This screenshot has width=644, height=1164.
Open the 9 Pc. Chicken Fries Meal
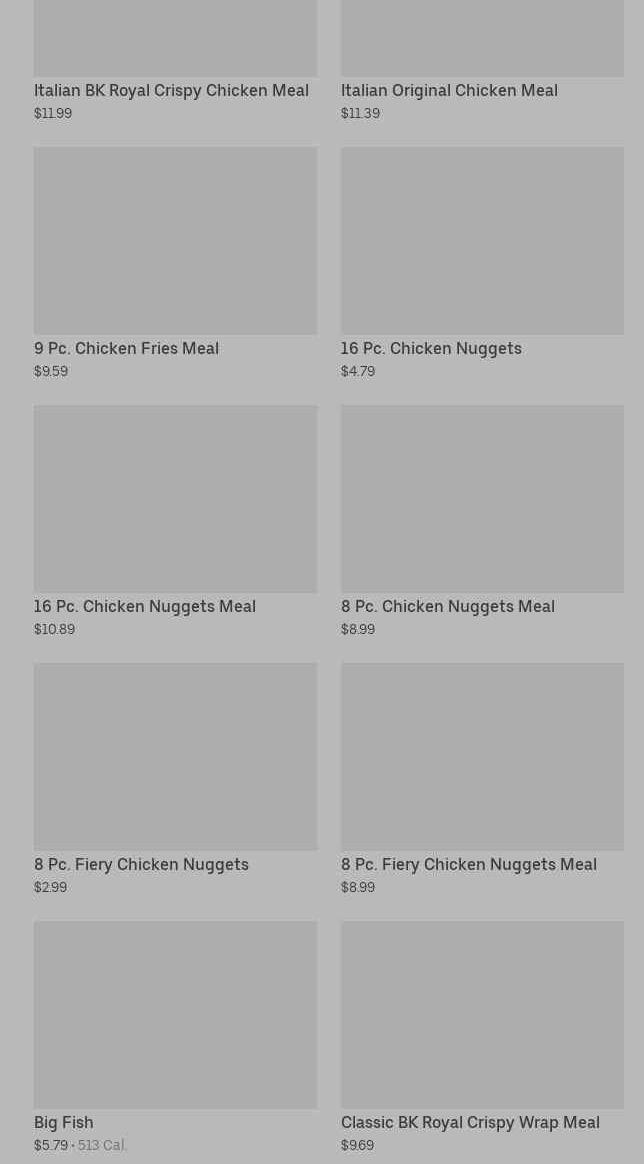[x=175, y=264]
